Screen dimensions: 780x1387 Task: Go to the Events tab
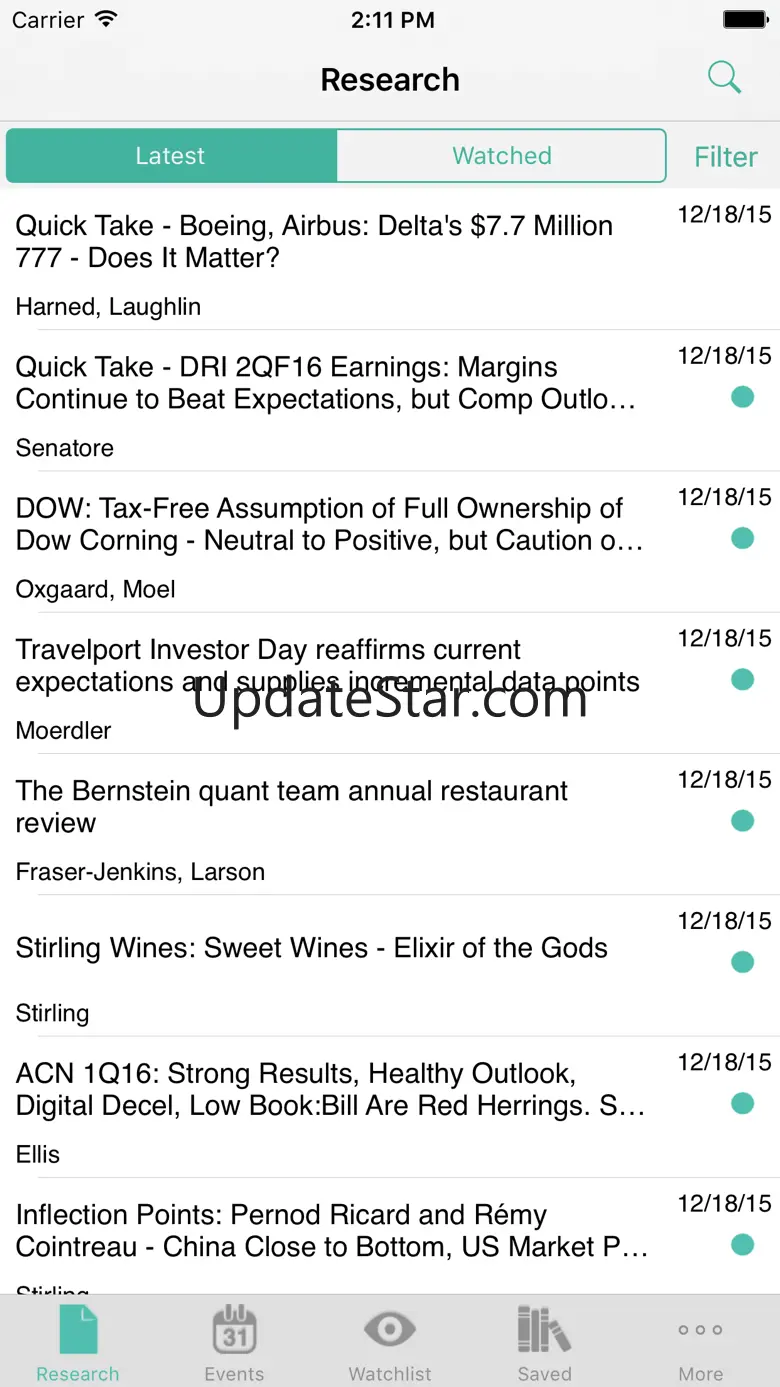click(x=234, y=1343)
